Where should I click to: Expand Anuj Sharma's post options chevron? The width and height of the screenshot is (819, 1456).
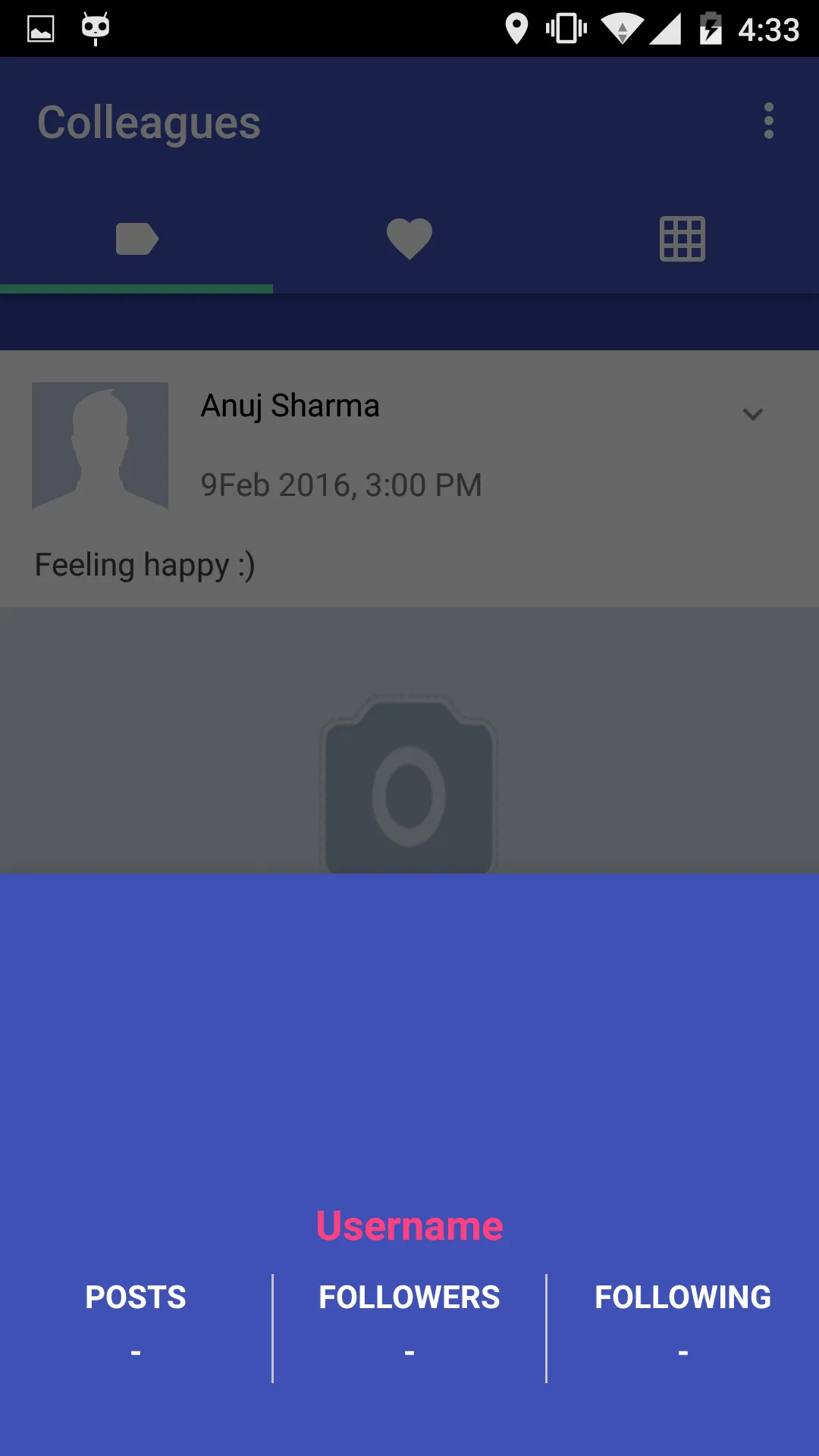[x=752, y=414]
